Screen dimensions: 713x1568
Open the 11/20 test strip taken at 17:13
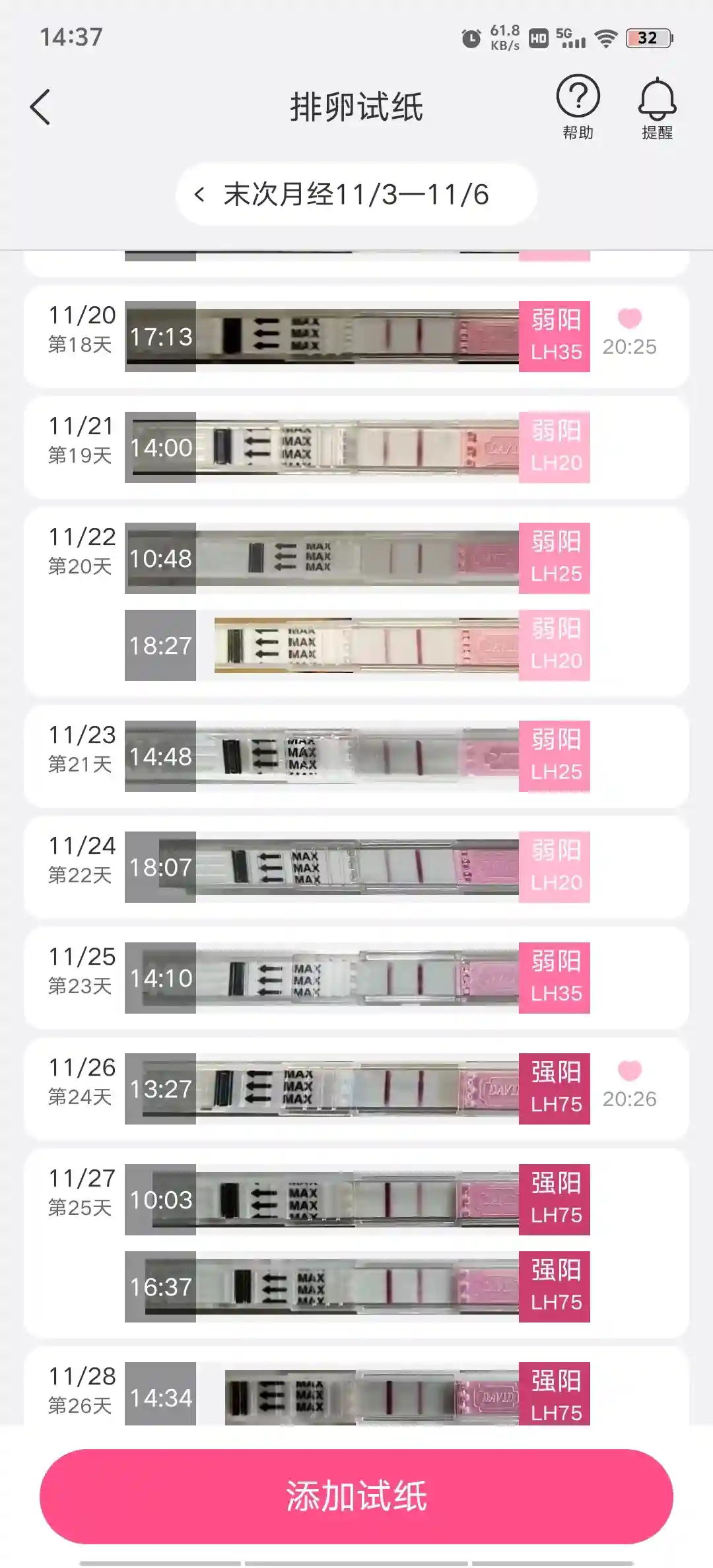click(x=356, y=337)
